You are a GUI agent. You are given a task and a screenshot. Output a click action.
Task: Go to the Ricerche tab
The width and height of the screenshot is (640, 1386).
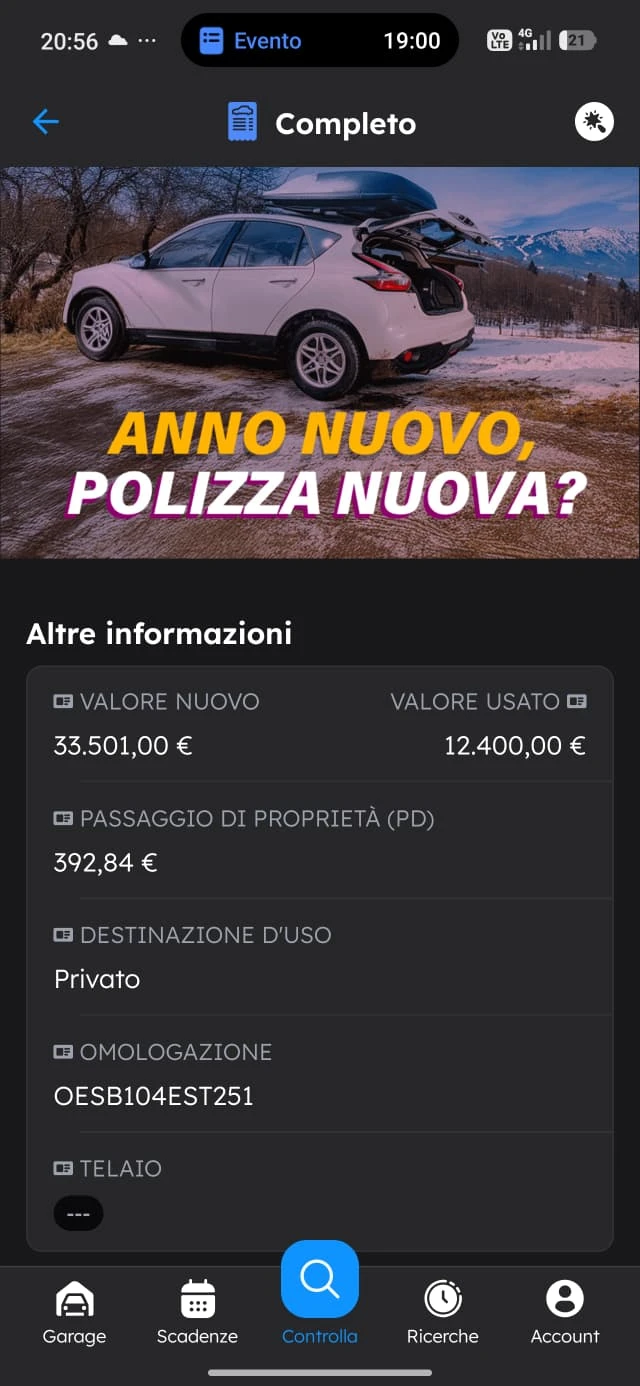(x=442, y=1312)
